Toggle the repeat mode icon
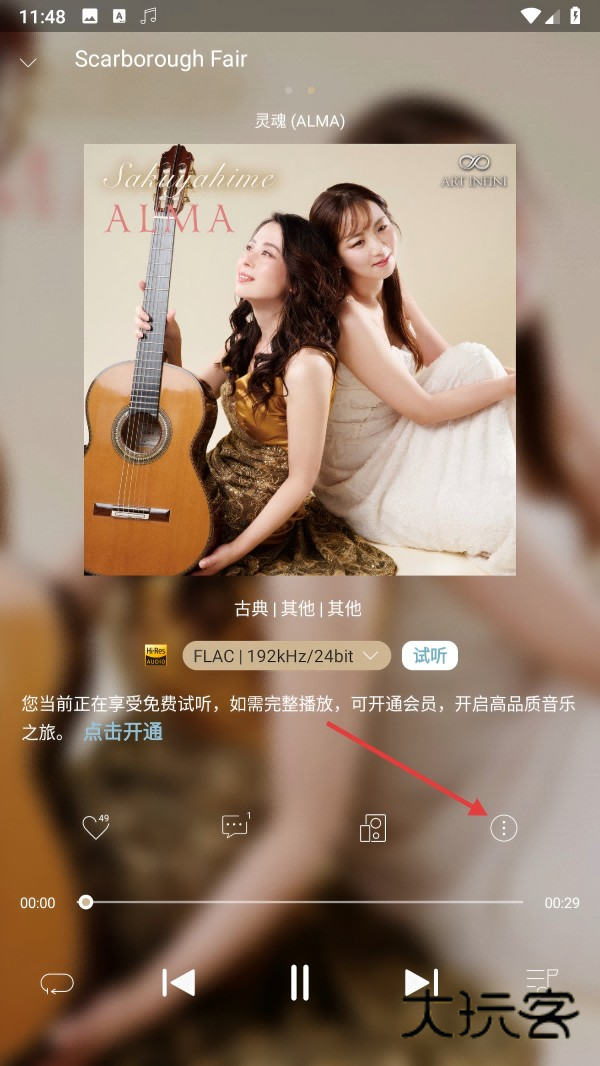This screenshot has height=1066, width=600. pyautogui.click(x=57, y=984)
